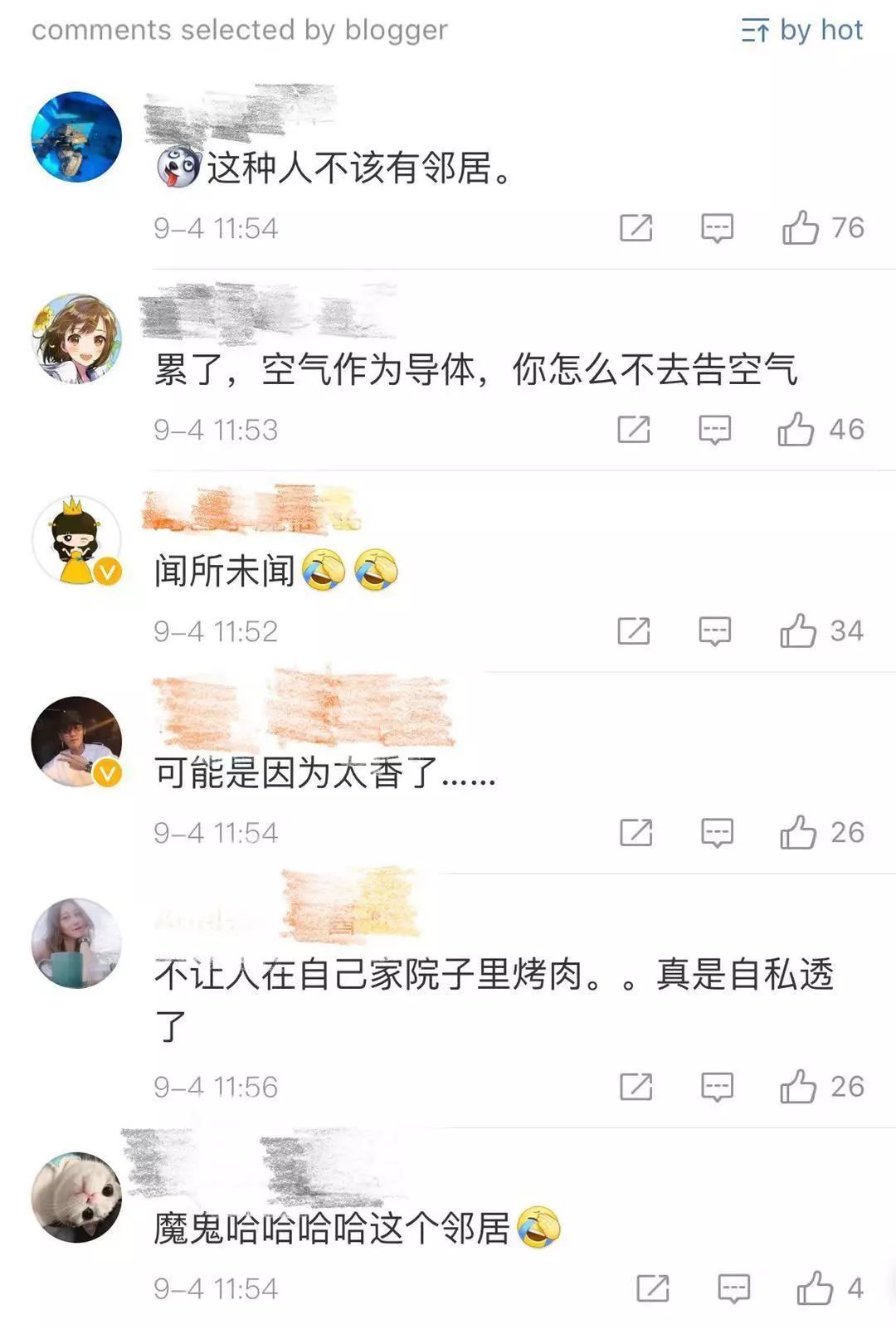Open the profile avatar beside '闻所未闻'
Screen dimensions: 896x1329
point(76,540)
